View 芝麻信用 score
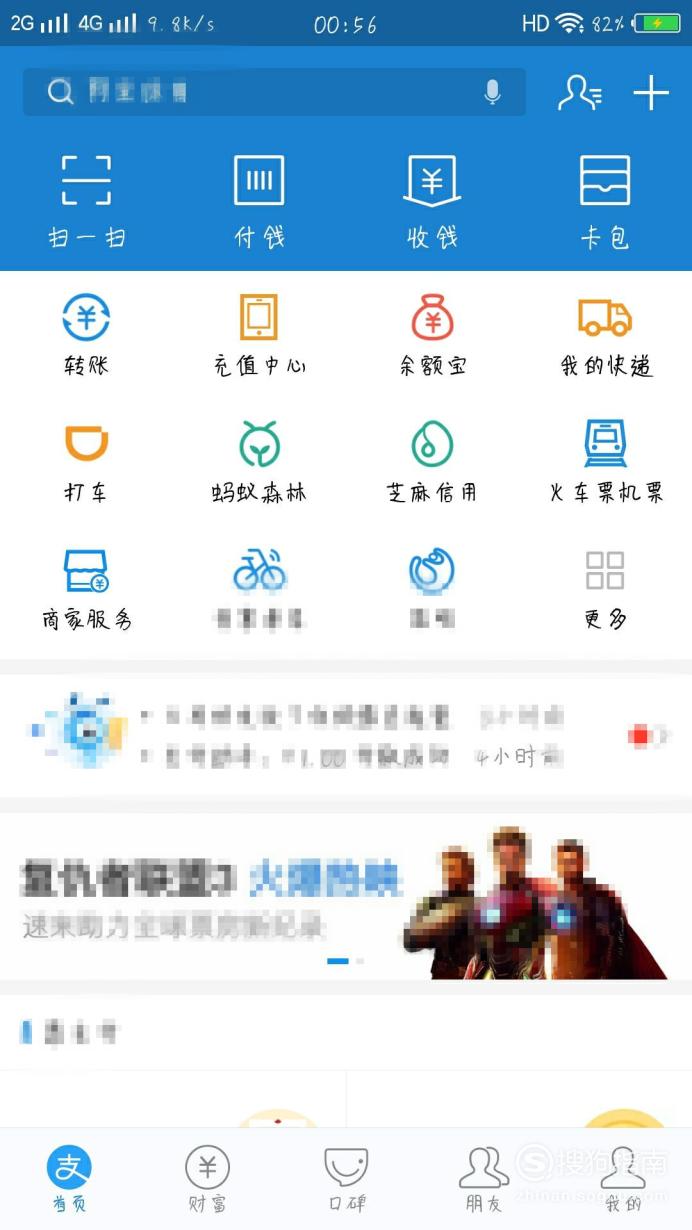This screenshot has width=692, height=1230. click(432, 461)
